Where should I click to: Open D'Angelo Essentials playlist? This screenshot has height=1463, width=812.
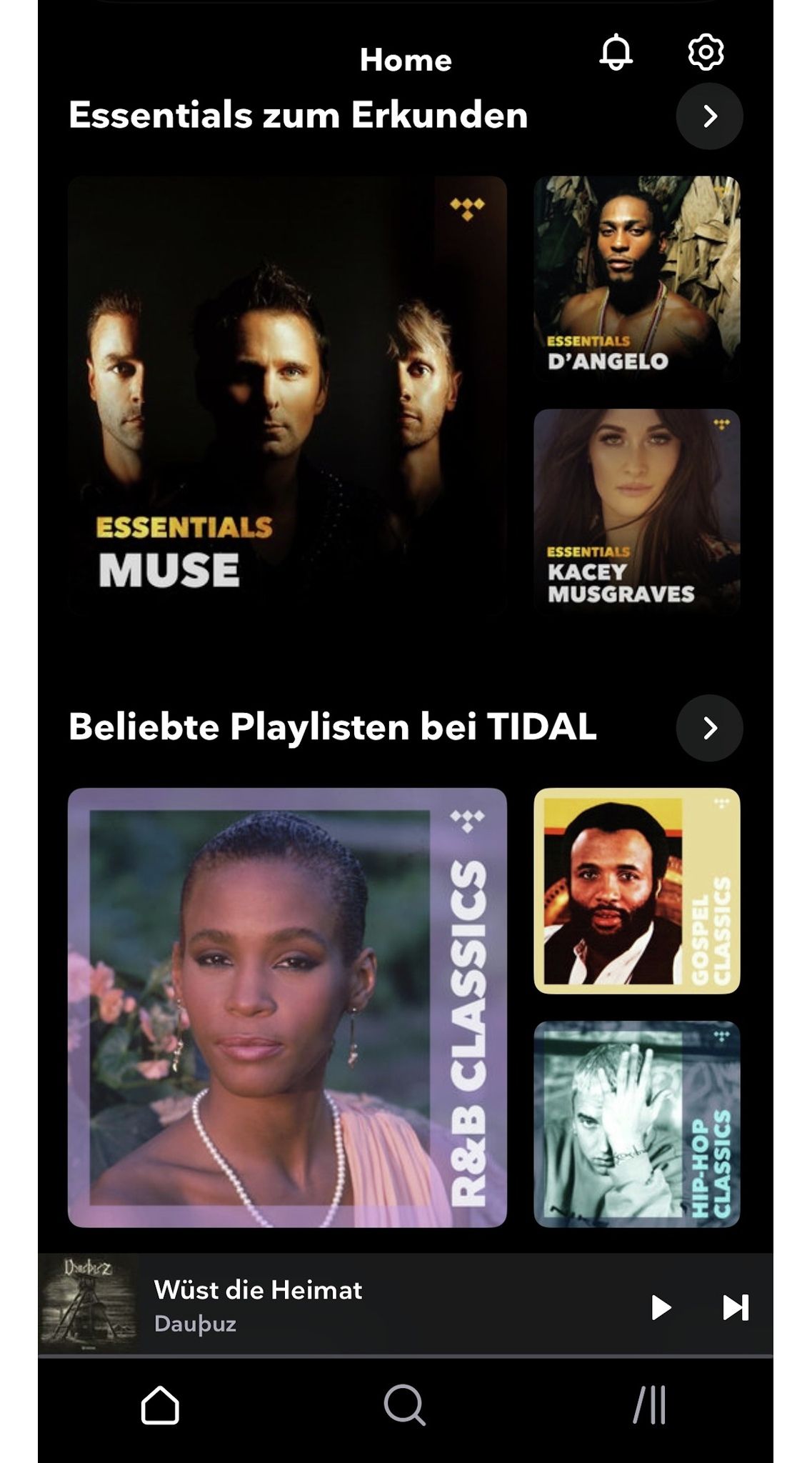point(636,278)
